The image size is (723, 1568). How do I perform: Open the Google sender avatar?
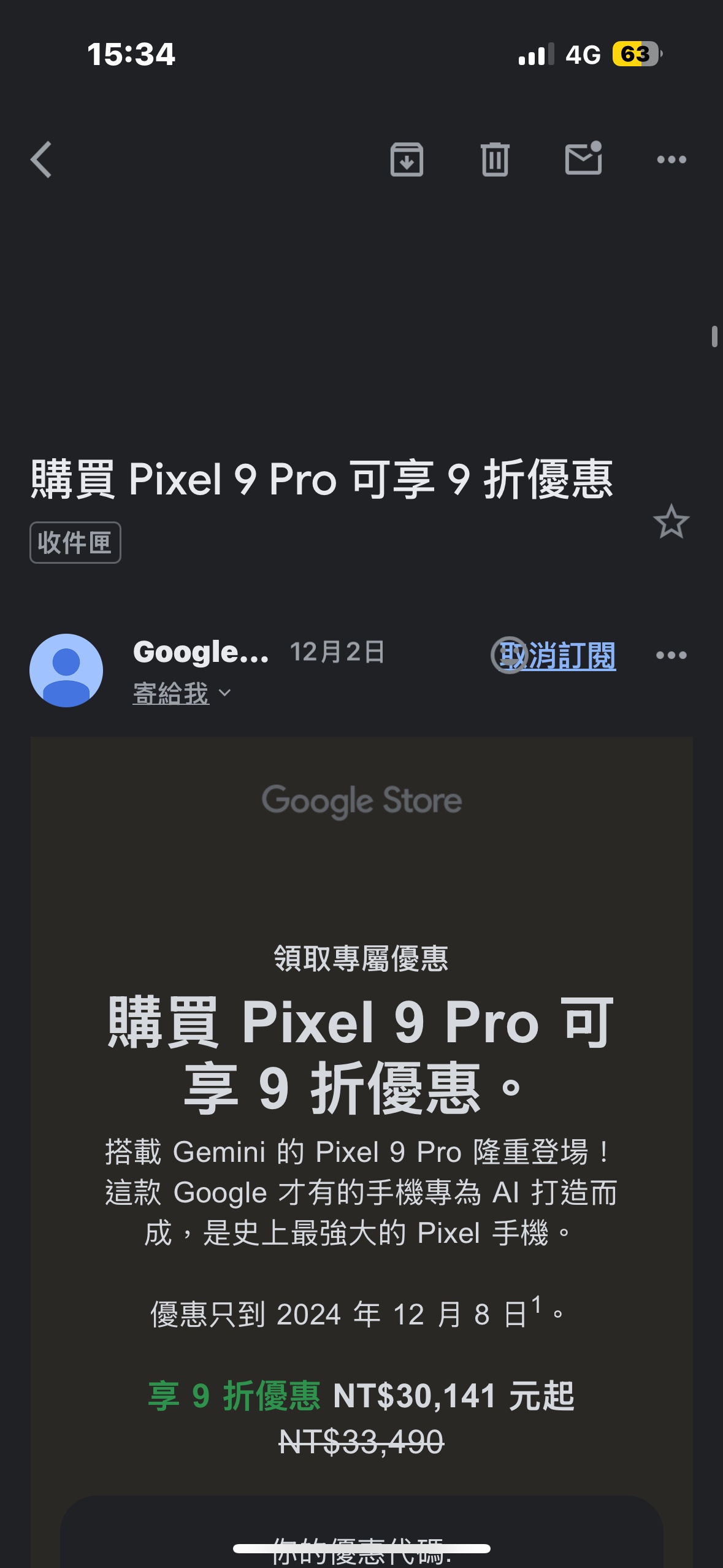click(x=66, y=671)
